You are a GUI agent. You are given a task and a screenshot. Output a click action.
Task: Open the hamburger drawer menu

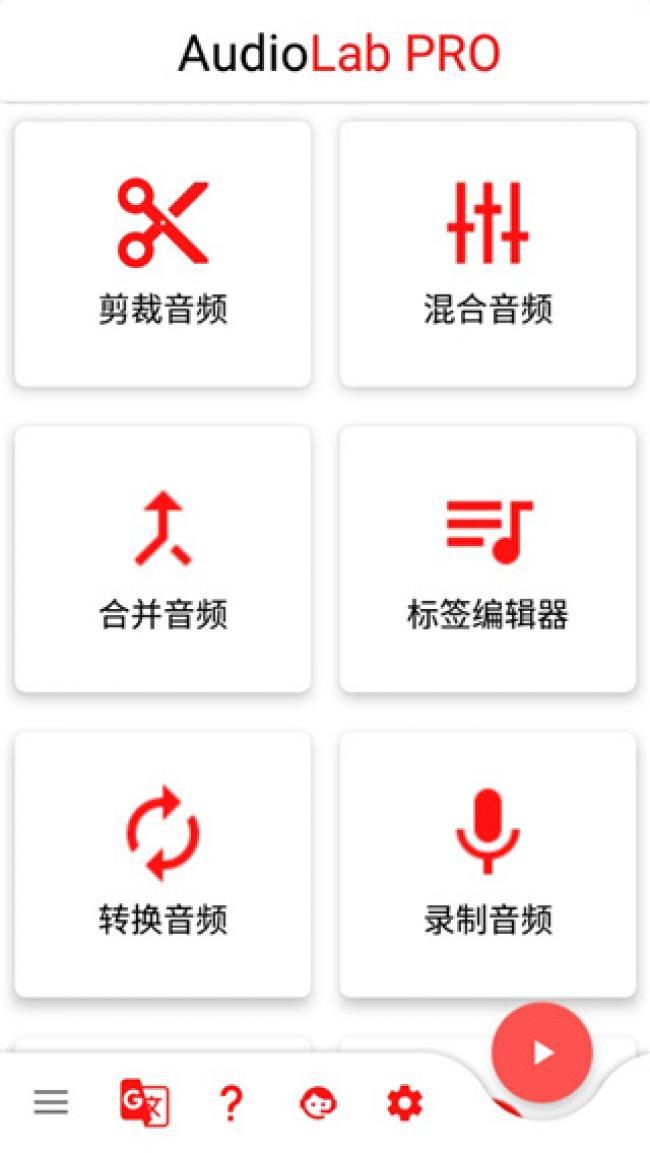[51, 1102]
